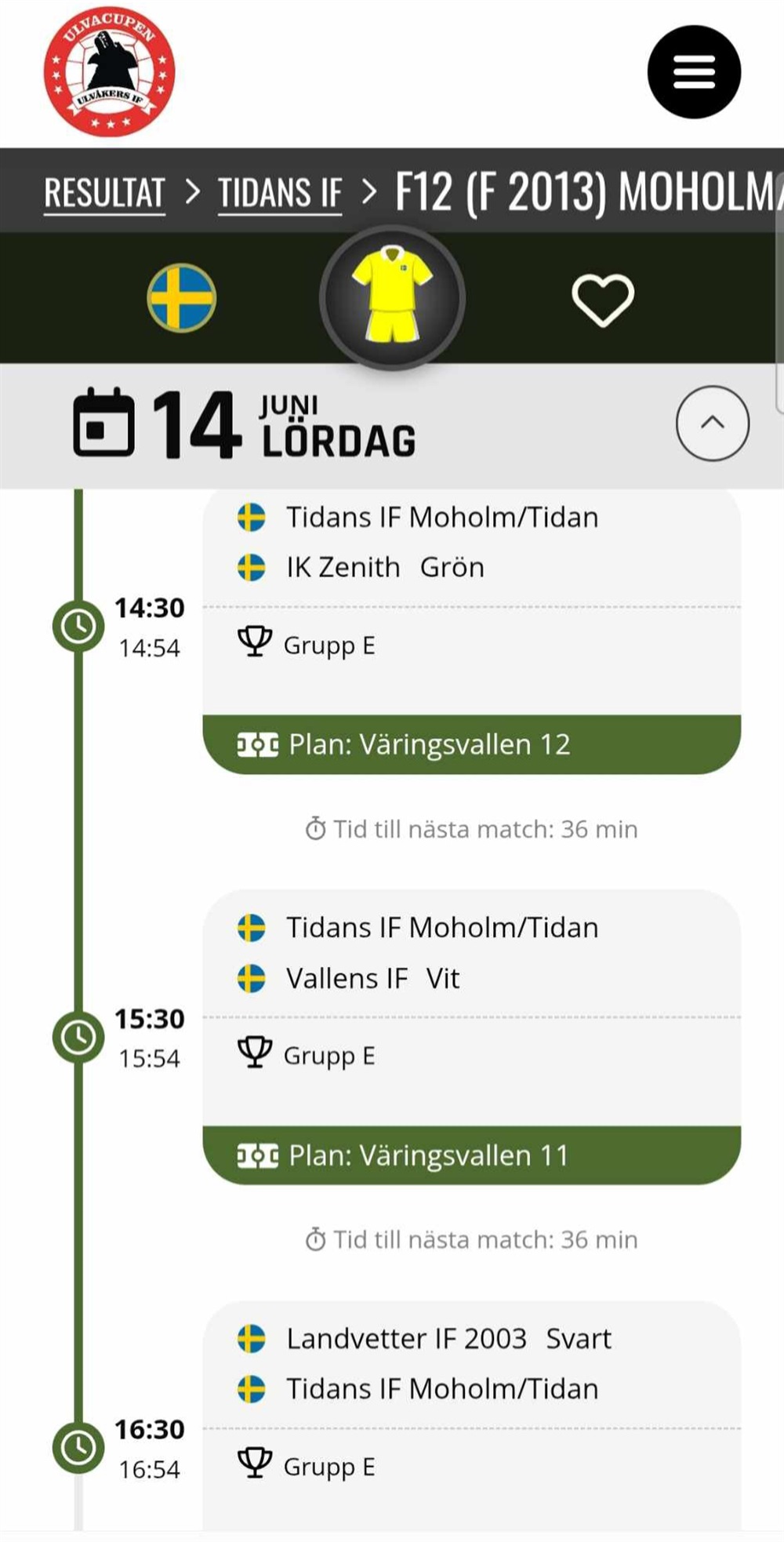
Task: Collapse the 14 Juni Lördag section
Action: [x=712, y=424]
